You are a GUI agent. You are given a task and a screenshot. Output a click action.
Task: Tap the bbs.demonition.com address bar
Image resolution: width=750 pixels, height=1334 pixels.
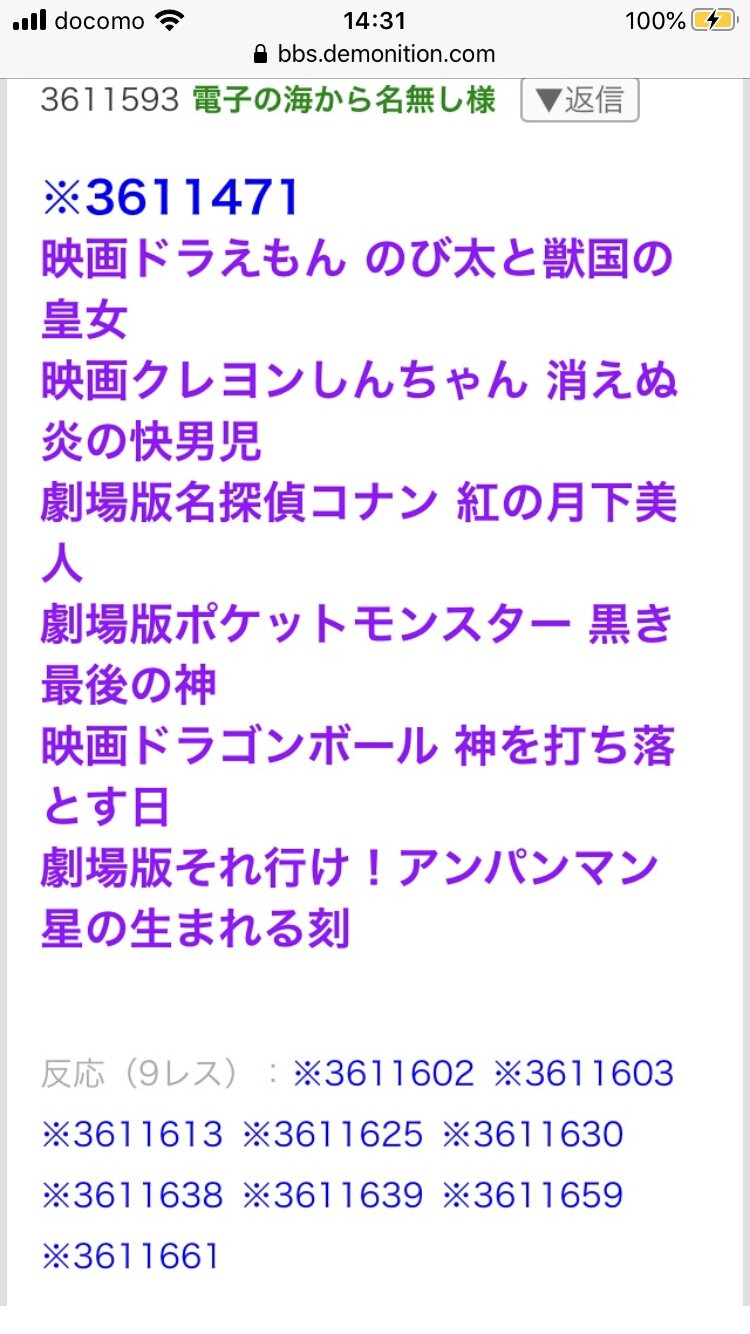(x=375, y=54)
